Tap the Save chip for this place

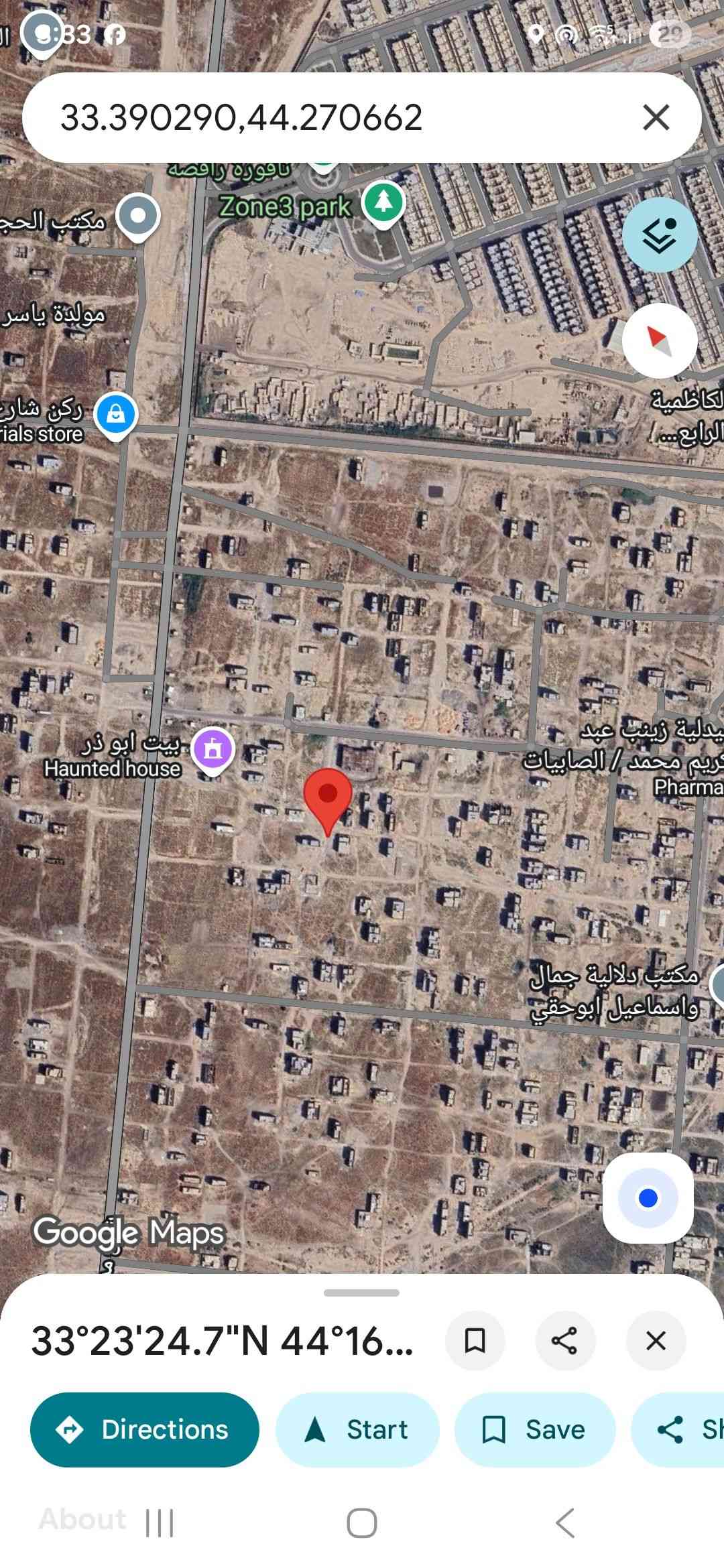(534, 1429)
